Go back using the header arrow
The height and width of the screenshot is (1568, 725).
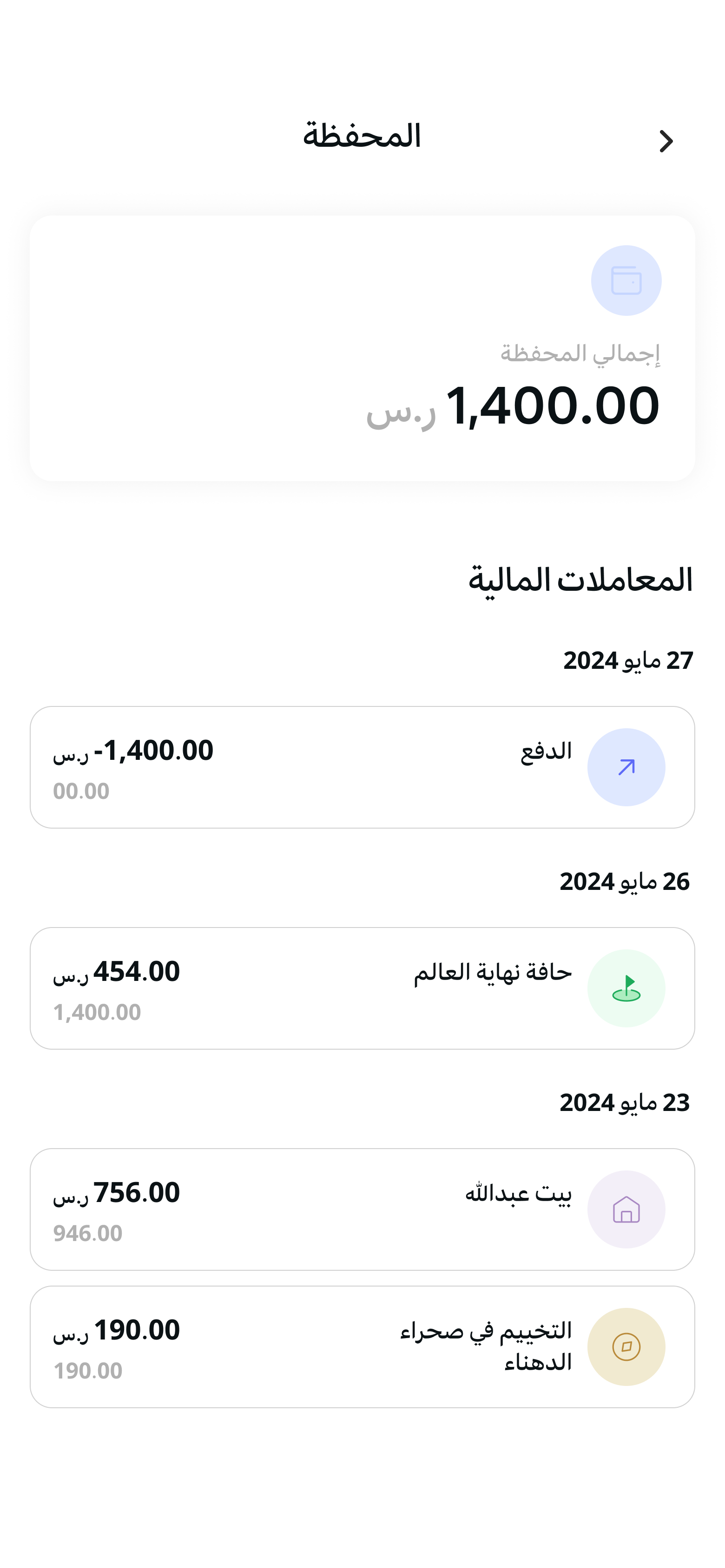(x=666, y=141)
